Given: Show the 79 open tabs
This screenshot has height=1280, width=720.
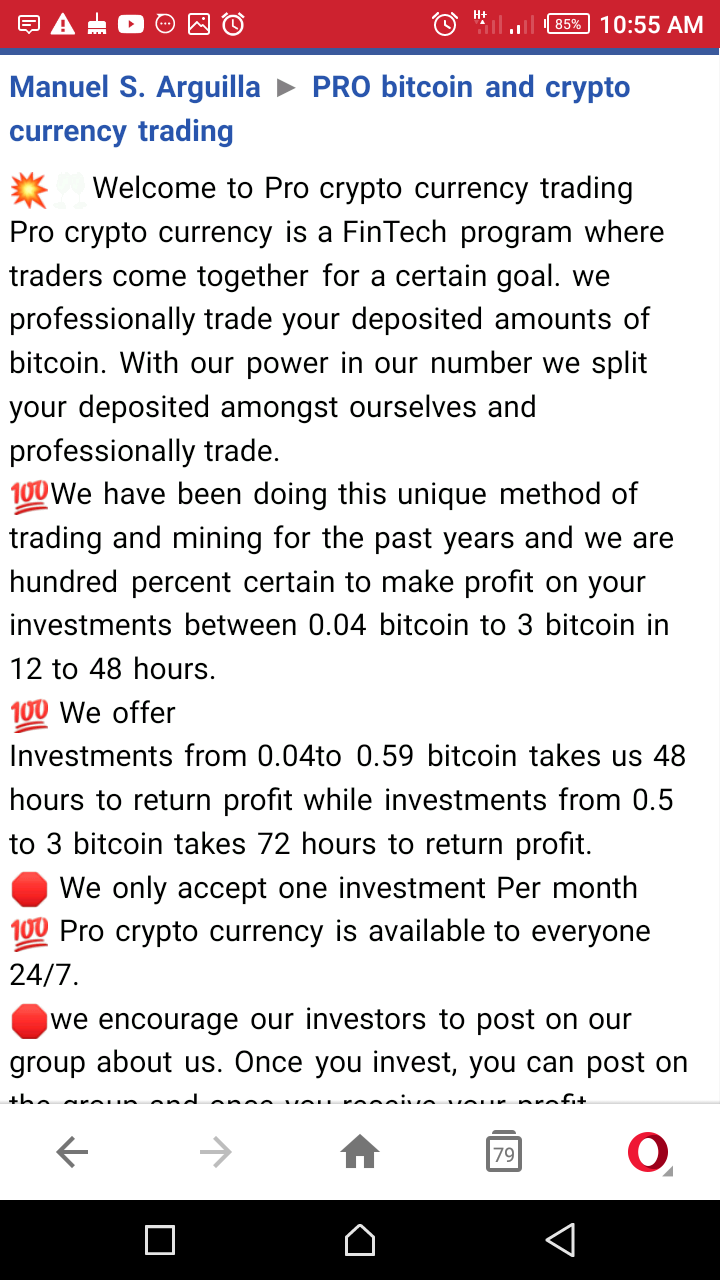Looking at the screenshot, I should pos(504,1153).
